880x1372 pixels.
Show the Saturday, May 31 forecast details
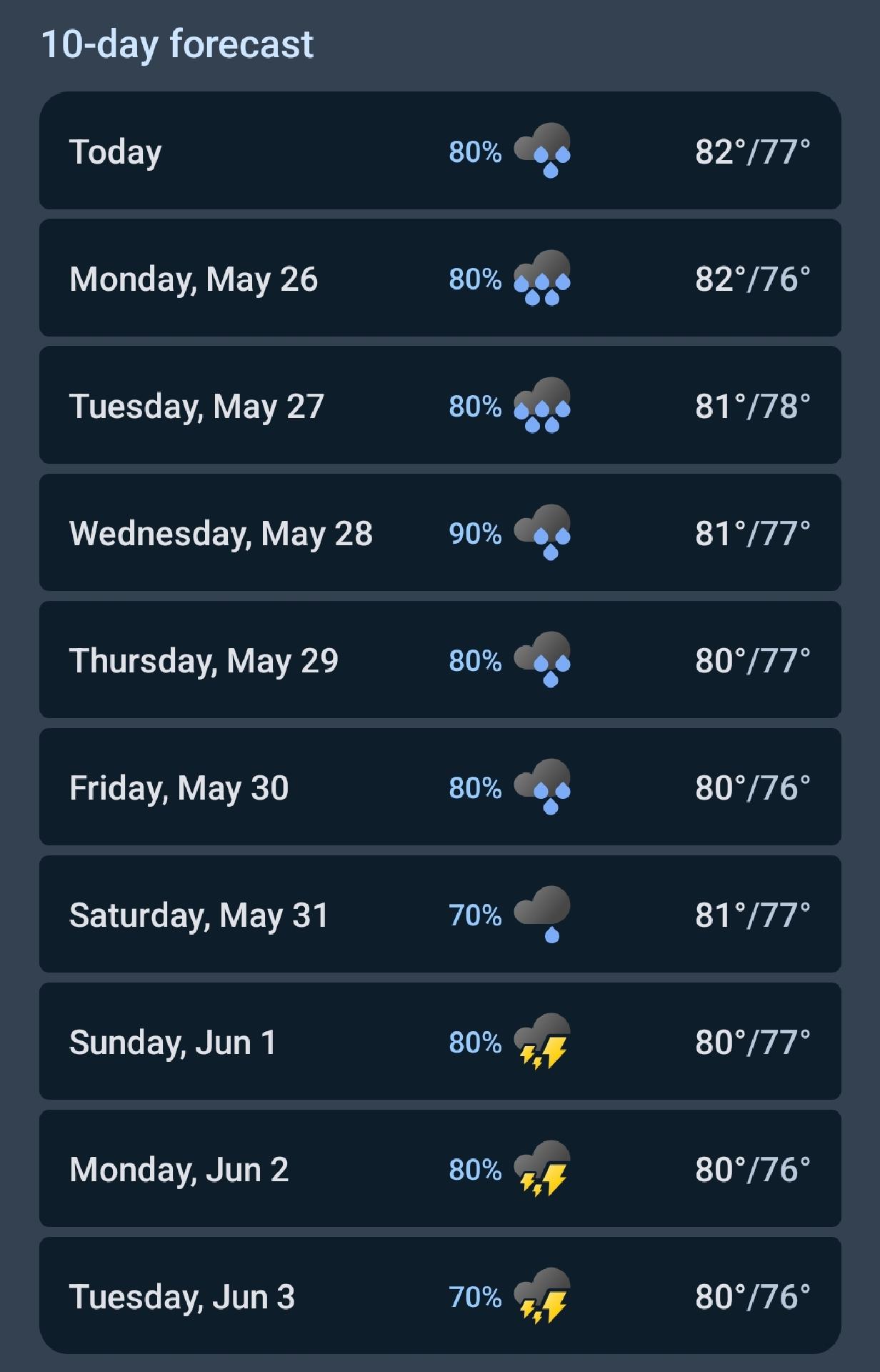tap(440, 914)
